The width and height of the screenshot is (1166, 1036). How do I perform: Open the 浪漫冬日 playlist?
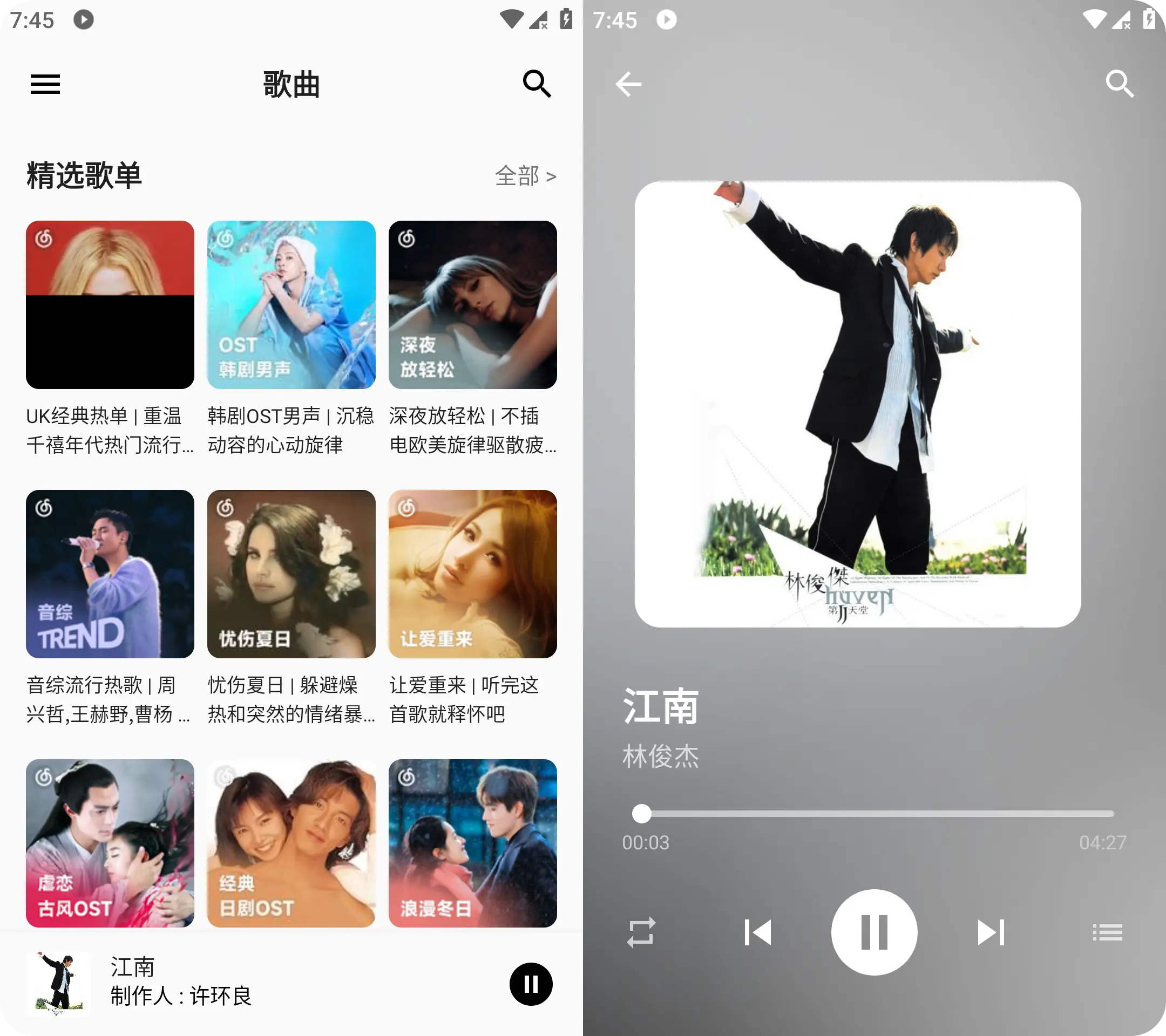click(472, 843)
